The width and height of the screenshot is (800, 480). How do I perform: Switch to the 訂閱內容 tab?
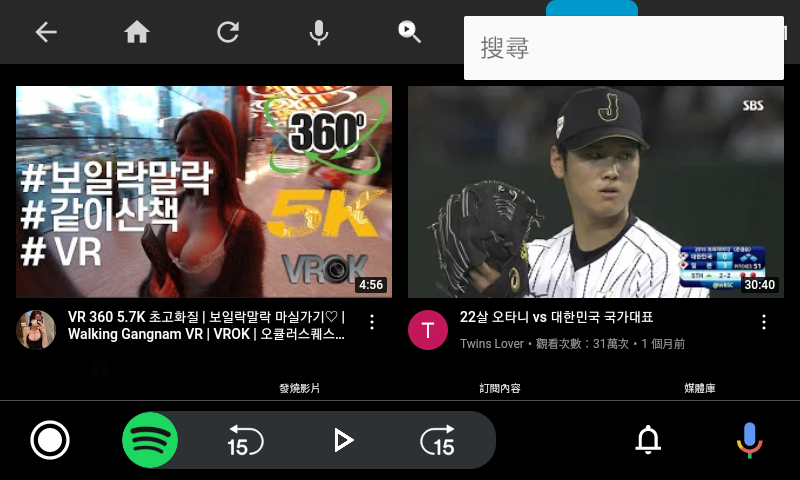point(500,388)
